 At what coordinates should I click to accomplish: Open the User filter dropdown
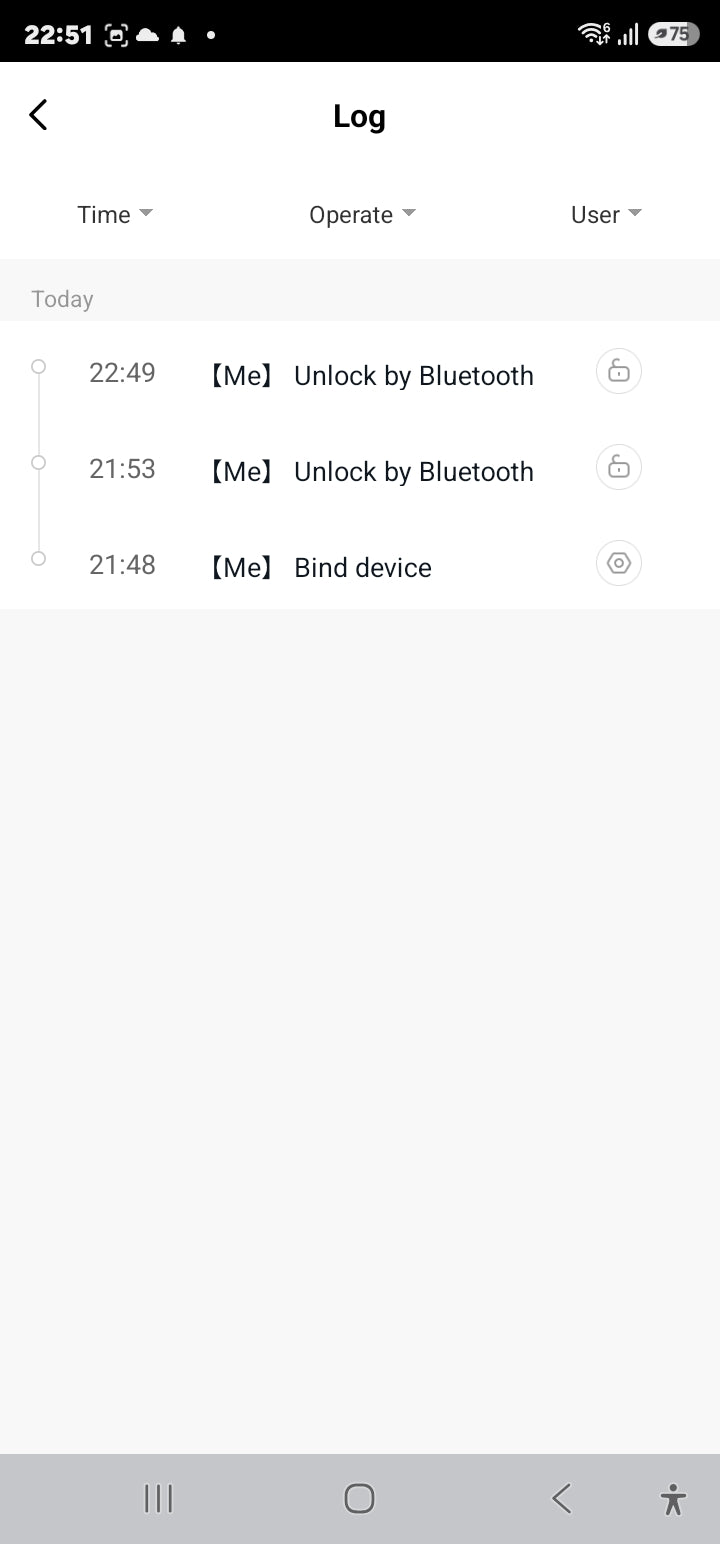tap(606, 215)
